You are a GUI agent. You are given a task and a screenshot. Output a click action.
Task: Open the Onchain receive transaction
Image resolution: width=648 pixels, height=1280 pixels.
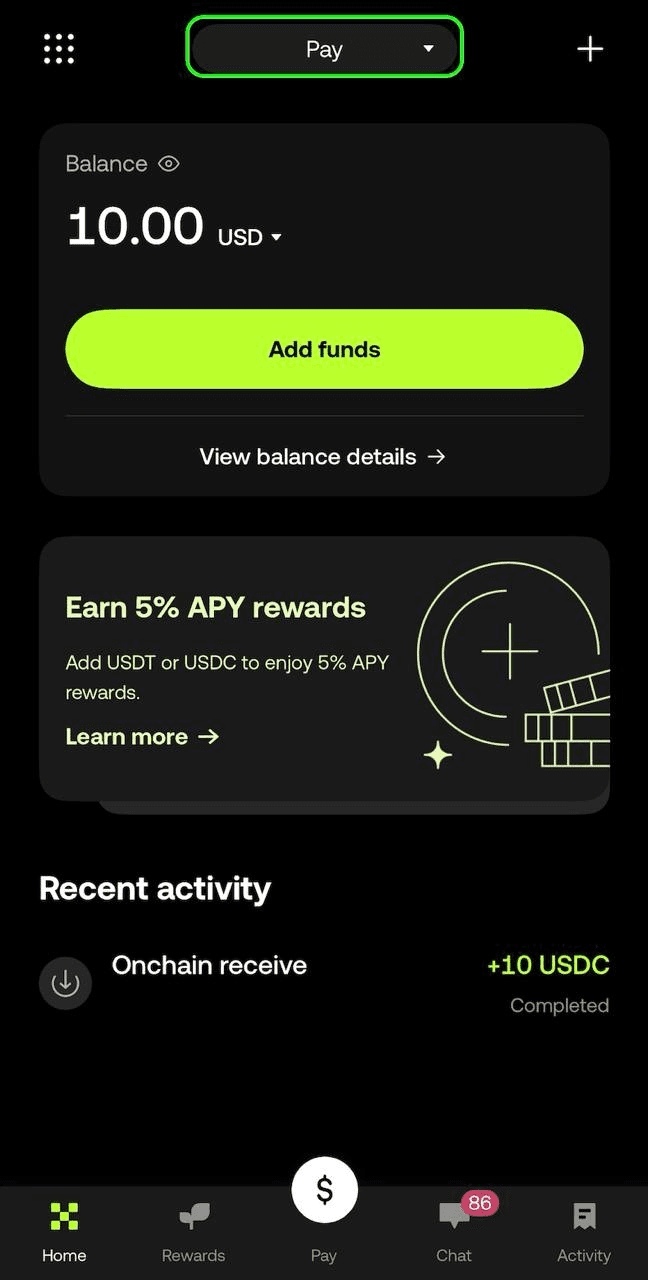[x=323, y=984]
